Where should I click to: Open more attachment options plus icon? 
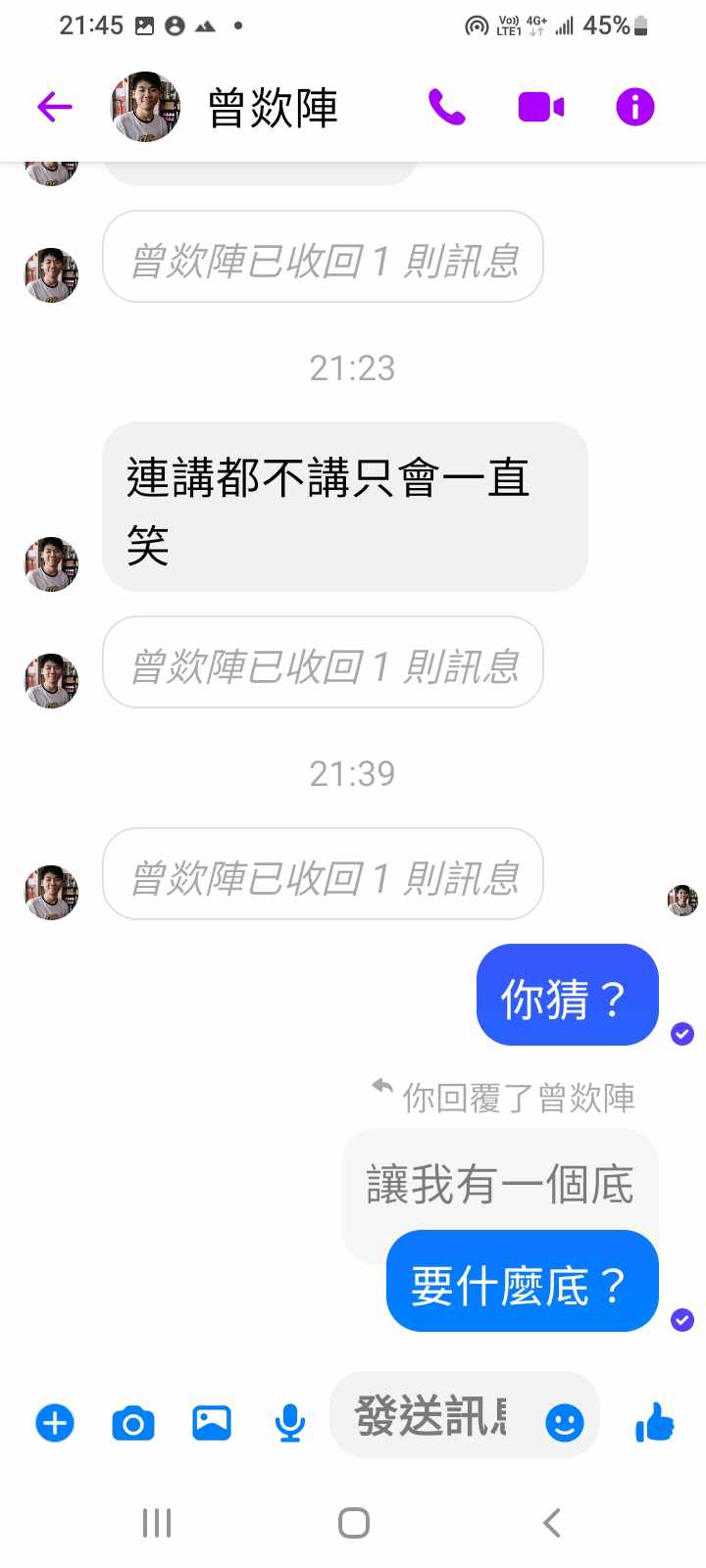point(55,1422)
